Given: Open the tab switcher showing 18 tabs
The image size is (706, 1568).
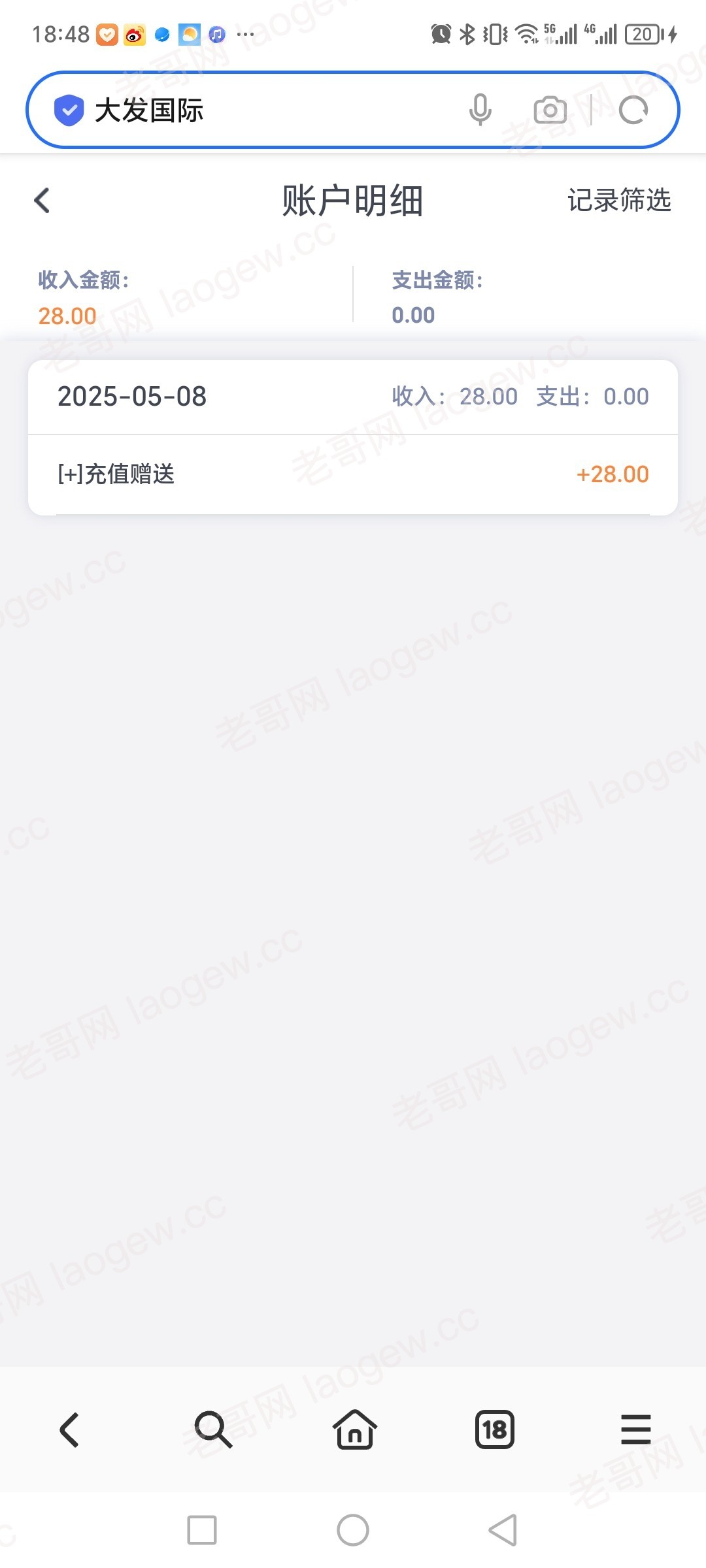Looking at the screenshot, I should (x=495, y=1429).
